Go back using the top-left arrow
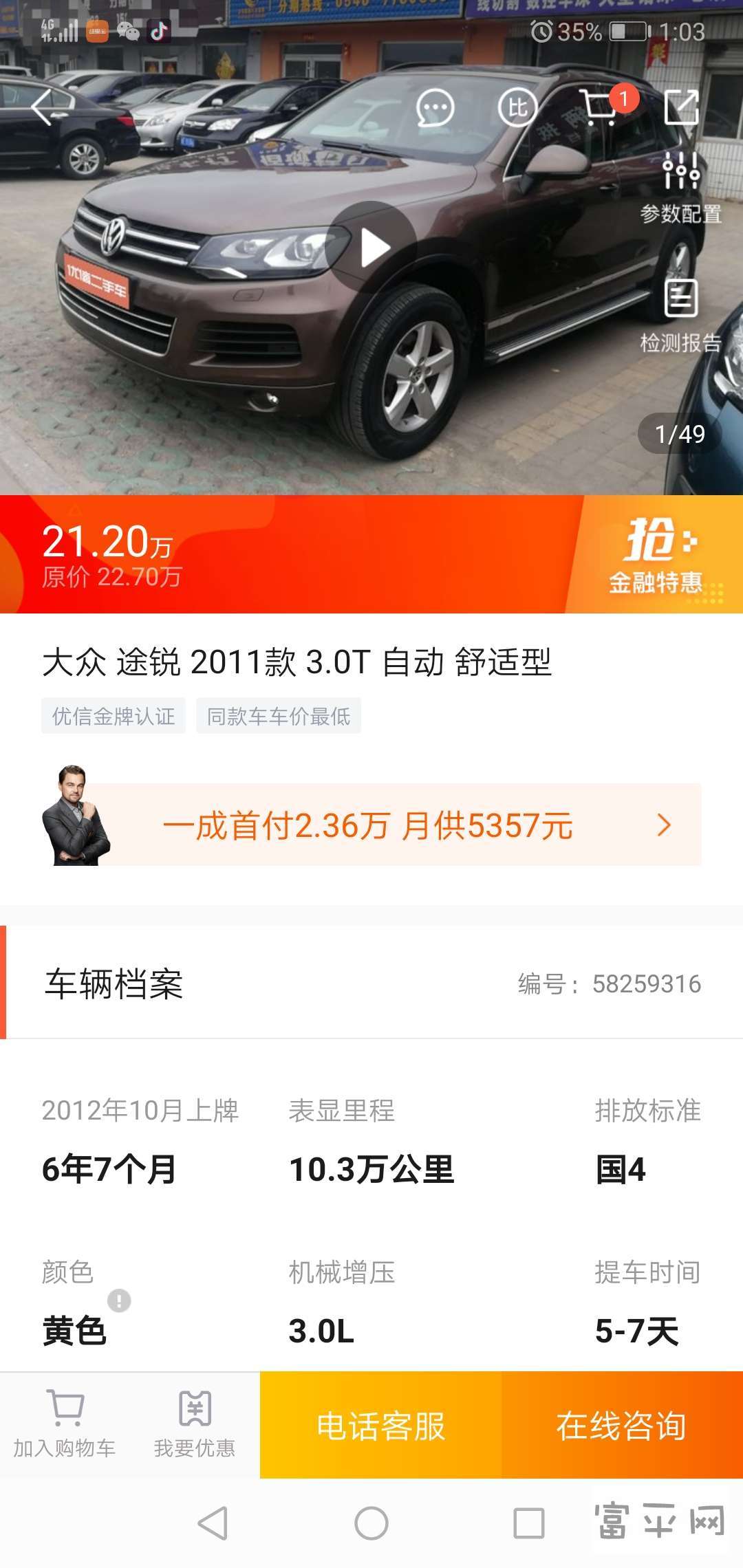 click(43, 107)
